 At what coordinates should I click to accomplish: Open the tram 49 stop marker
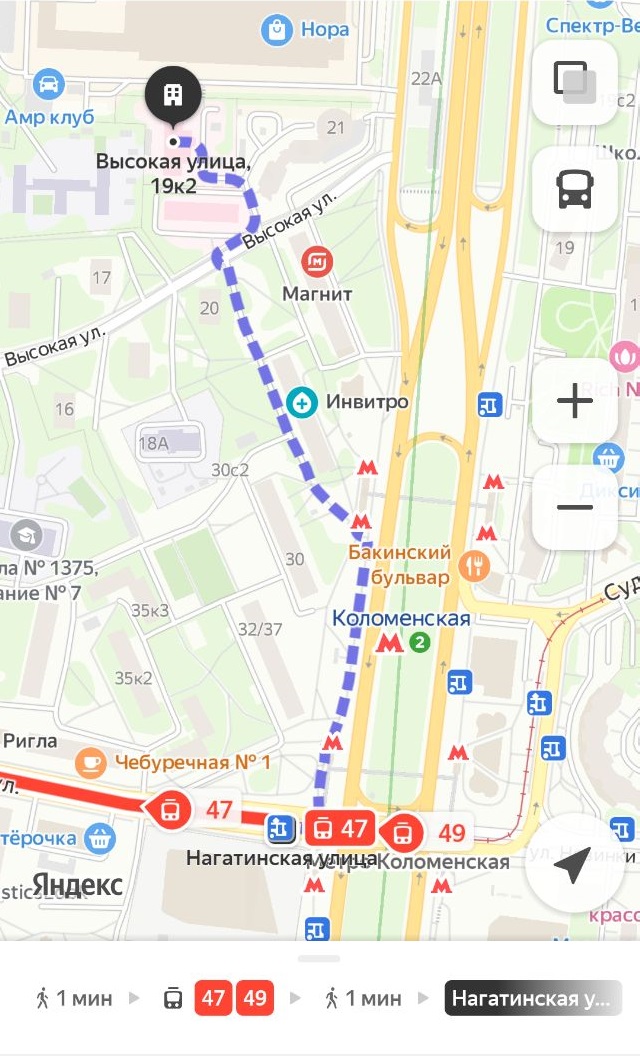coord(403,833)
